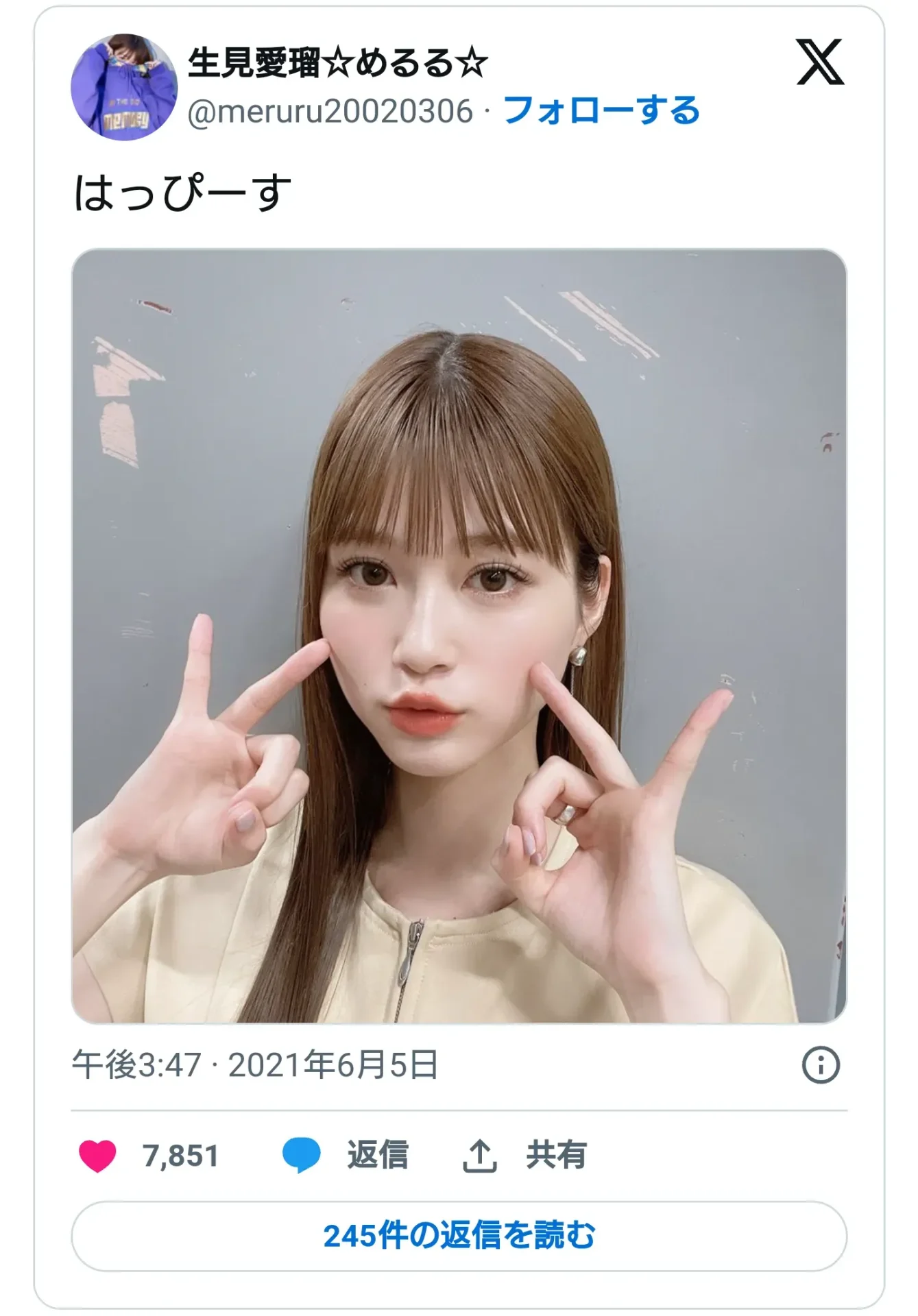918x1316 pixels.
Task: Tap フォローする to follow the account
Action: [x=601, y=111]
